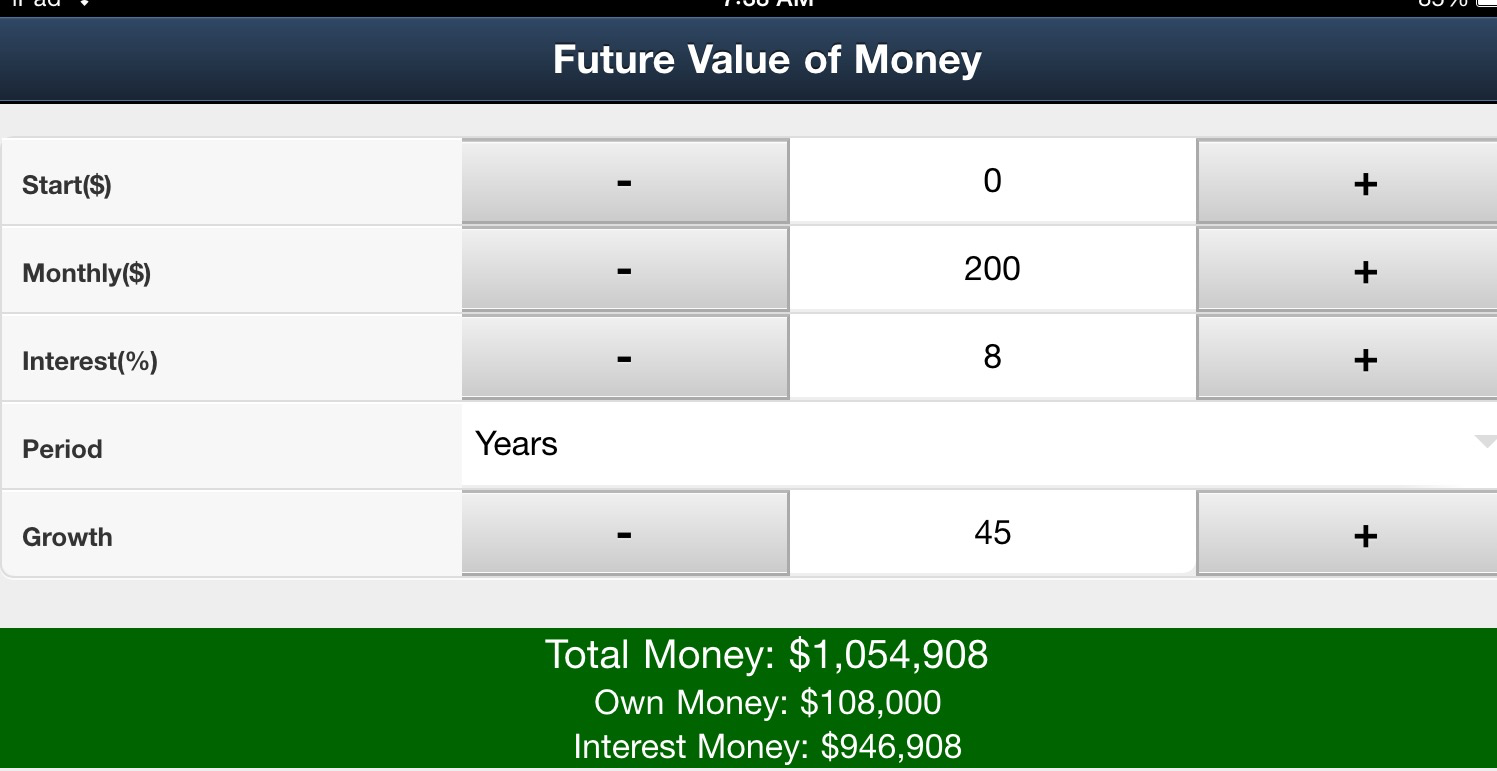Edit the Growth value of 45
The height and width of the screenshot is (771, 1497).
pyautogui.click(x=992, y=533)
